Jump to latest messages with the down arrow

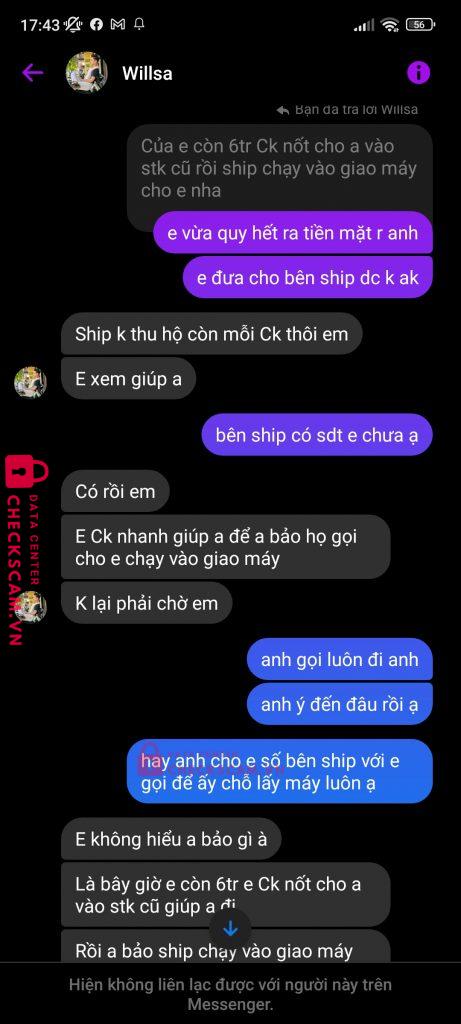230,927
